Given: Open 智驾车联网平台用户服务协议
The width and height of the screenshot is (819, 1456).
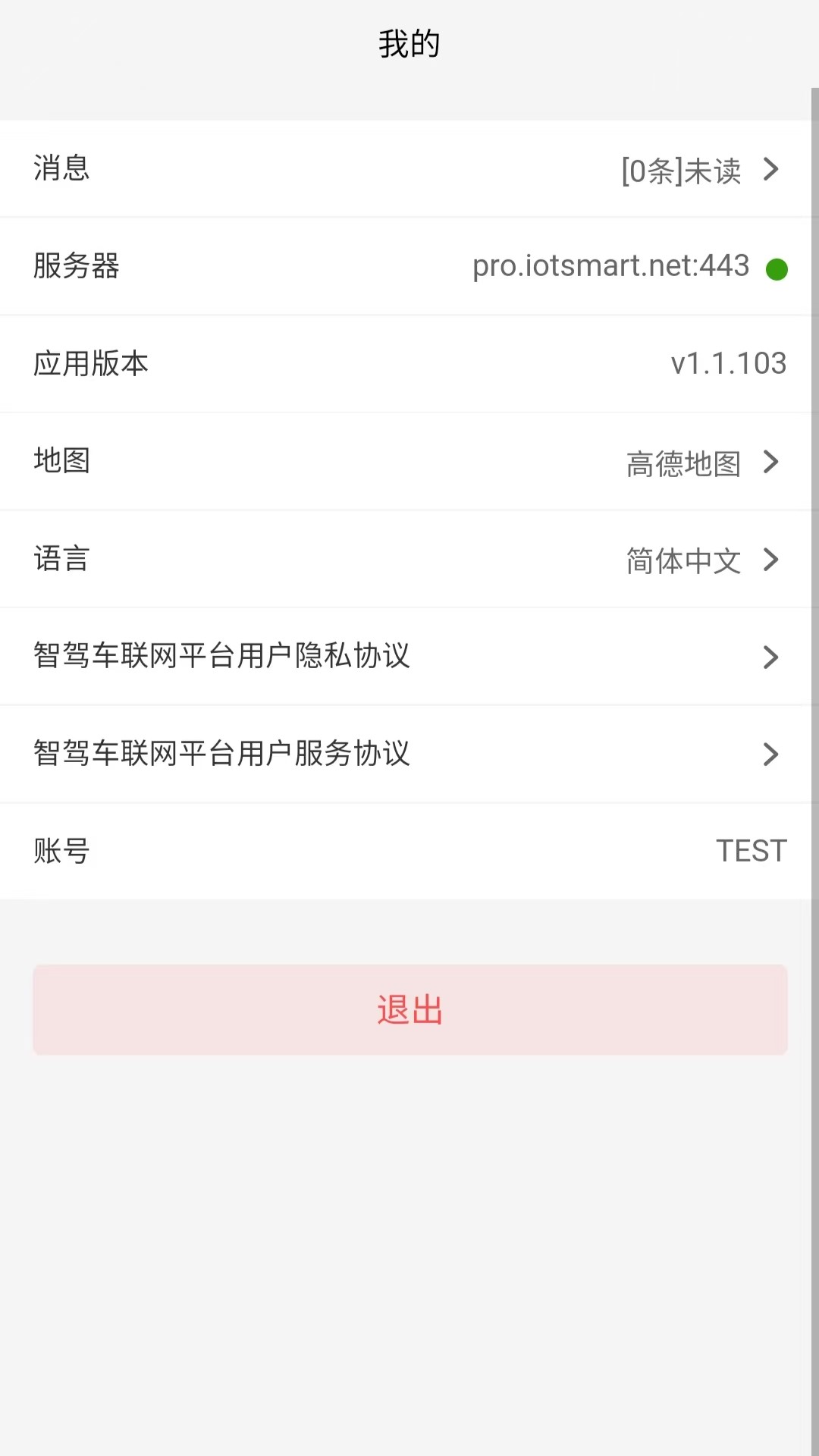Looking at the screenshot, I should point(406,754).
